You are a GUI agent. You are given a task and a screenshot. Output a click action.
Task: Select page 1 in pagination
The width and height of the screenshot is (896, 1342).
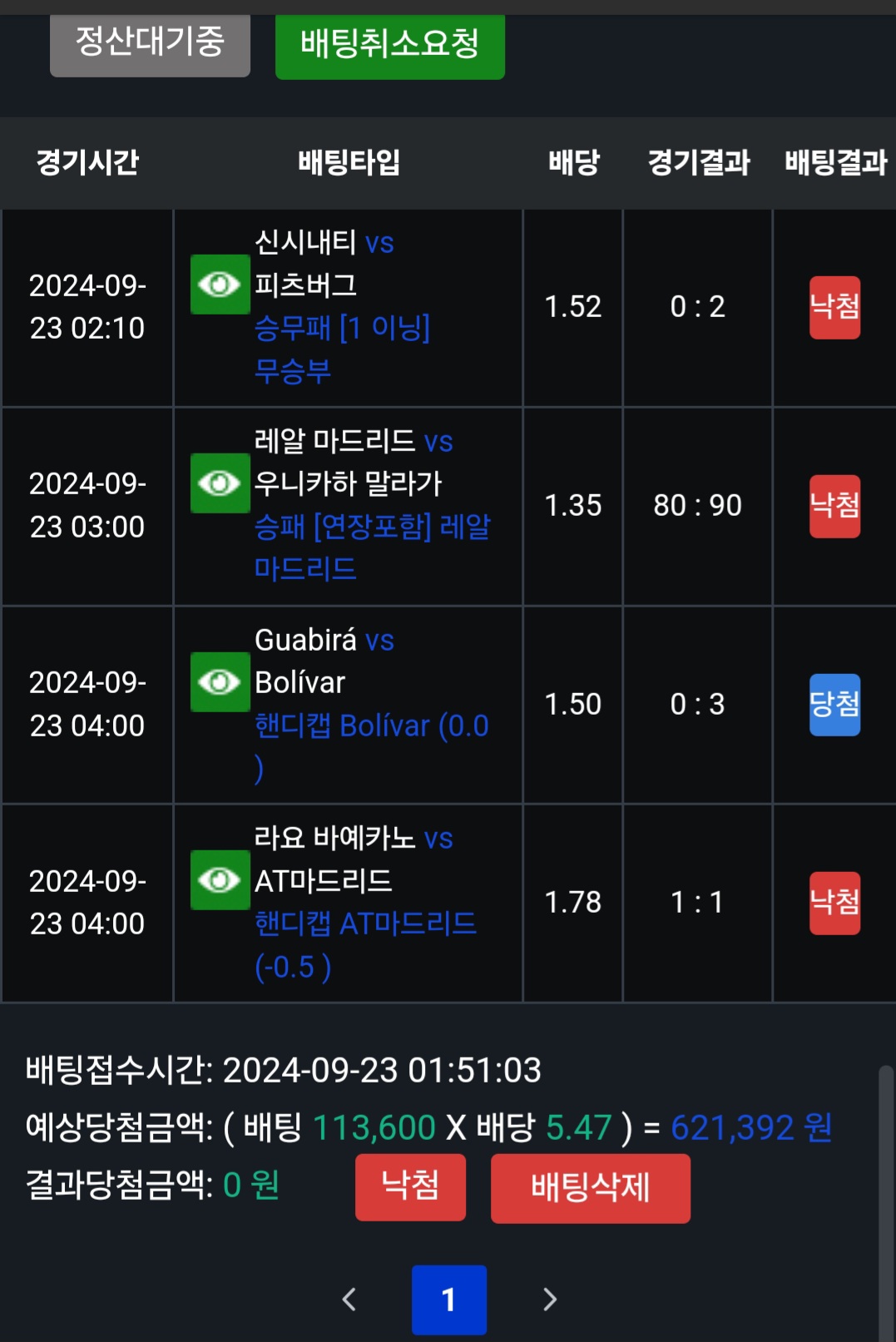pyautogui.click(x=448, y=1300)
